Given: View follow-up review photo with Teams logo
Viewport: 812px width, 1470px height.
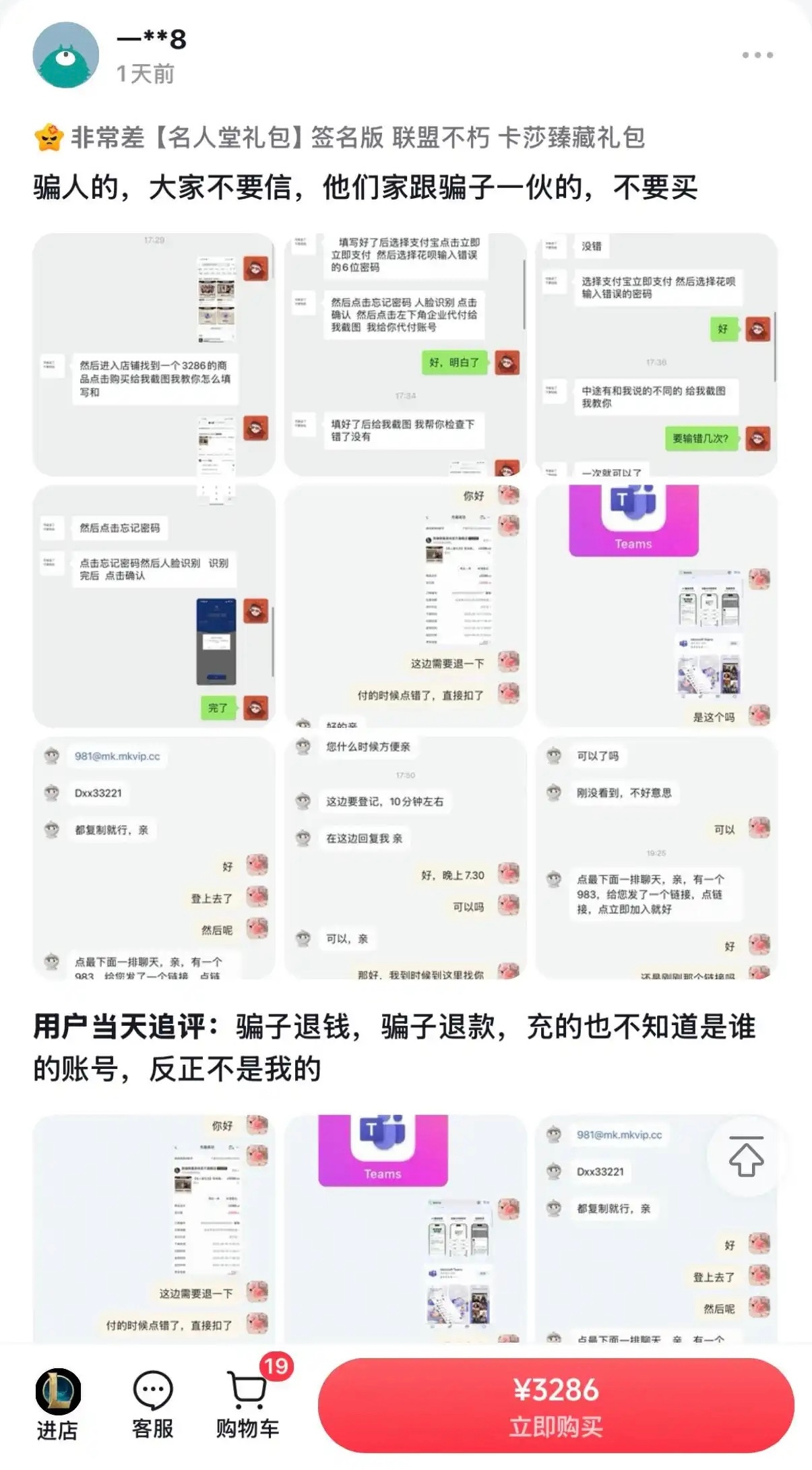Looking at the screenshot, I should [405, 1227].
